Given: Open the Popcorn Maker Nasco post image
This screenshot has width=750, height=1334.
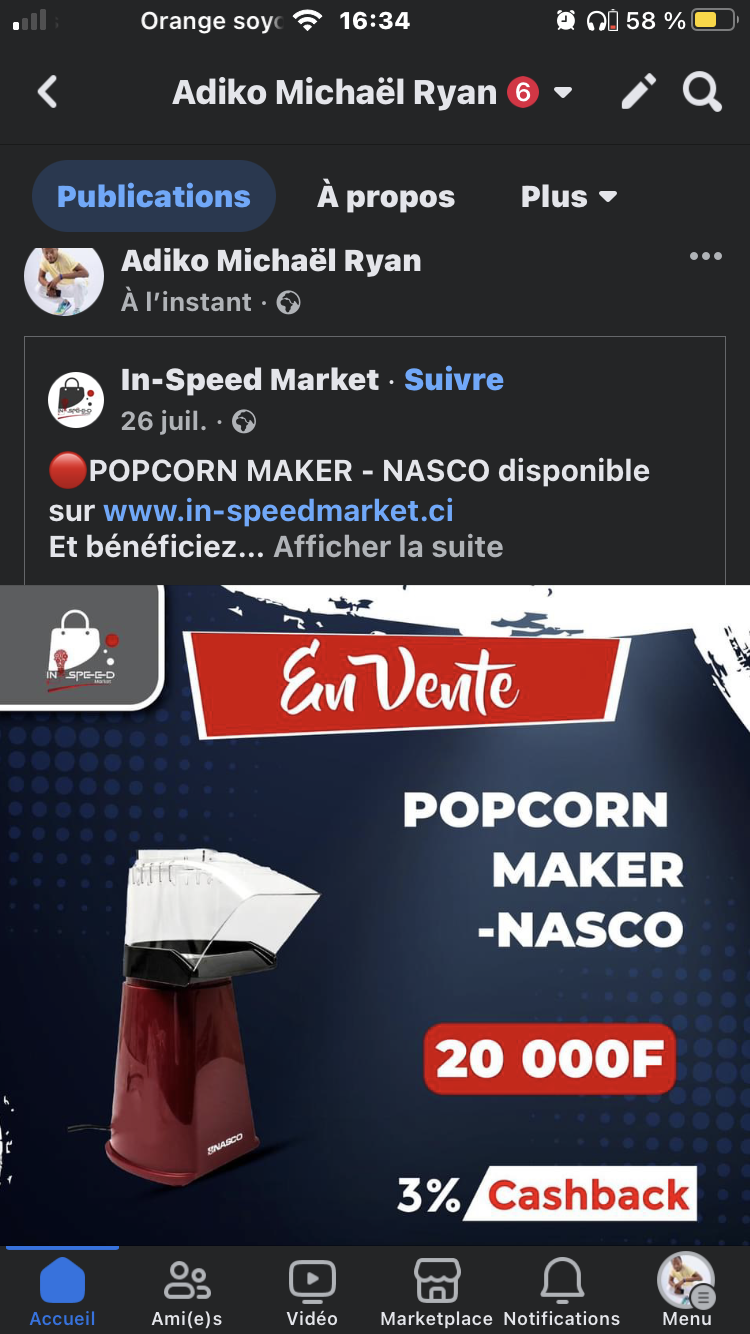Looking at the screenshot, I should (375, 914).
